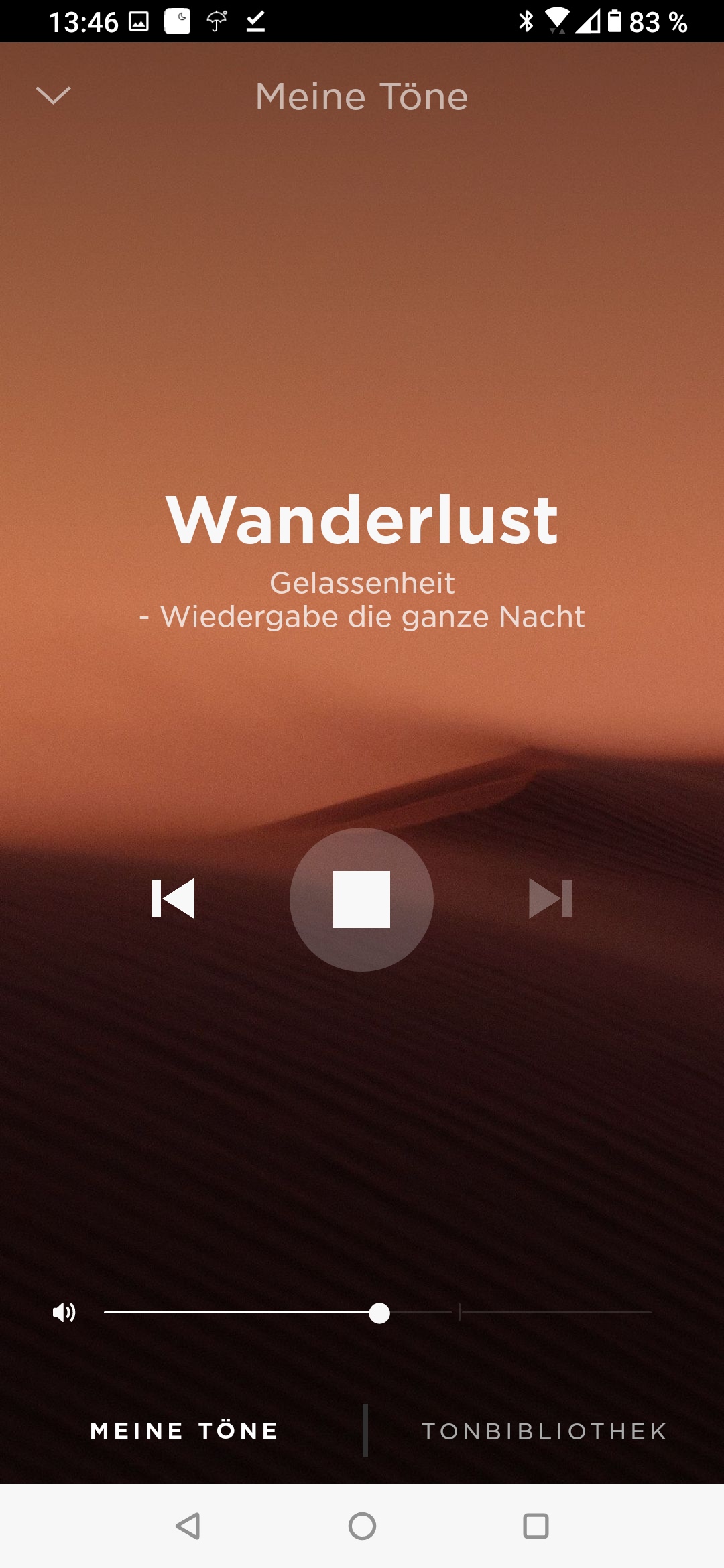Open the Tonbibliothek tab
Viewport: 724px width, 1568px height.
click(544, 1431)
